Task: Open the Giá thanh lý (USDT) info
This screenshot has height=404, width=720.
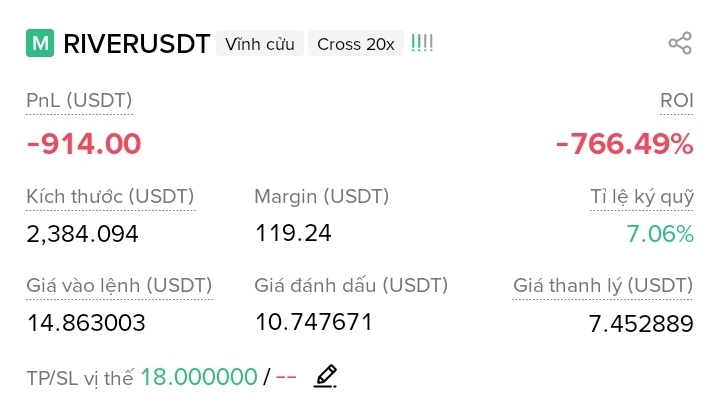Action: 603,286
